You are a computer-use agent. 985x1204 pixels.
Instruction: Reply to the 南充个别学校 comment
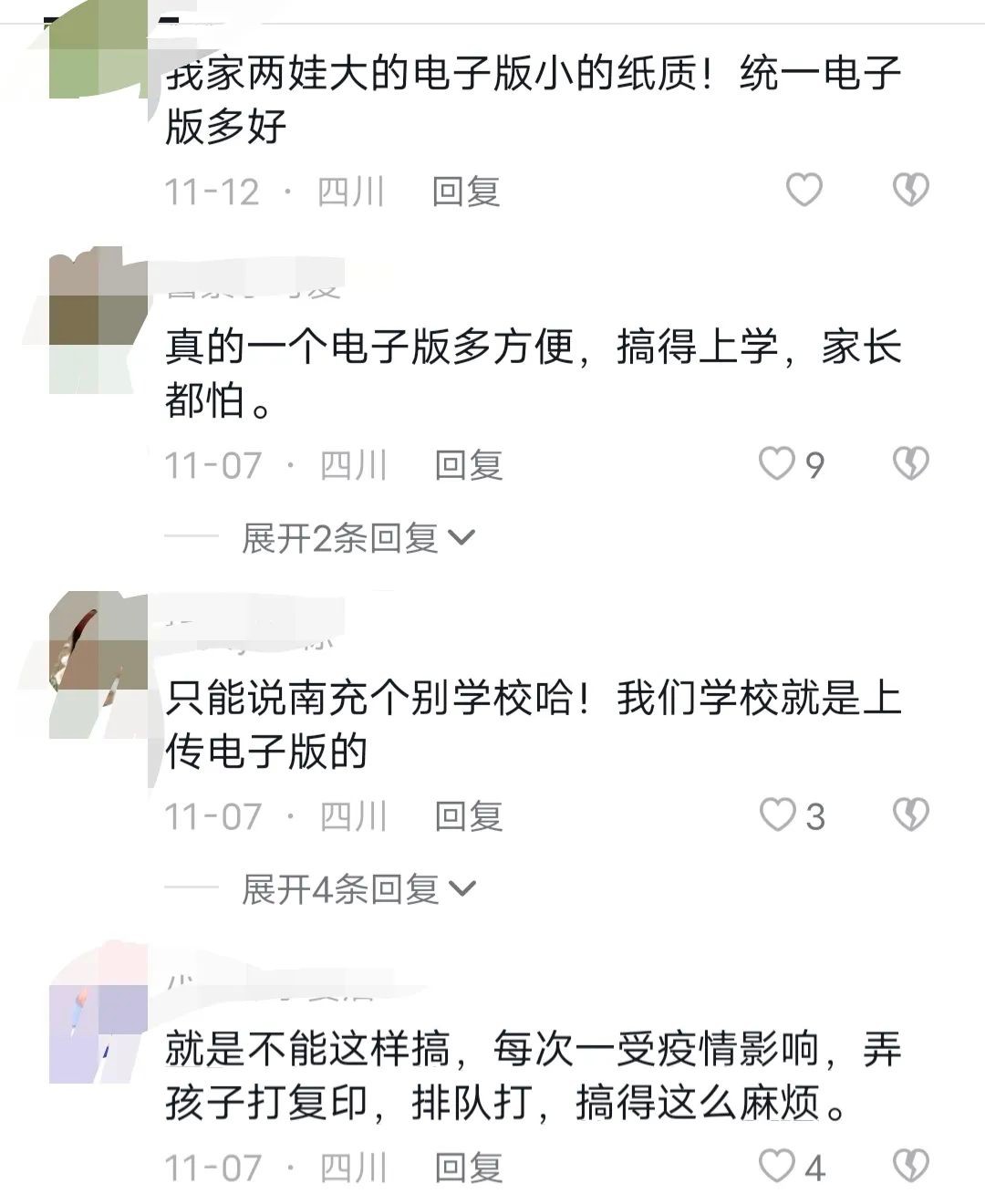[x=468, y=816]
